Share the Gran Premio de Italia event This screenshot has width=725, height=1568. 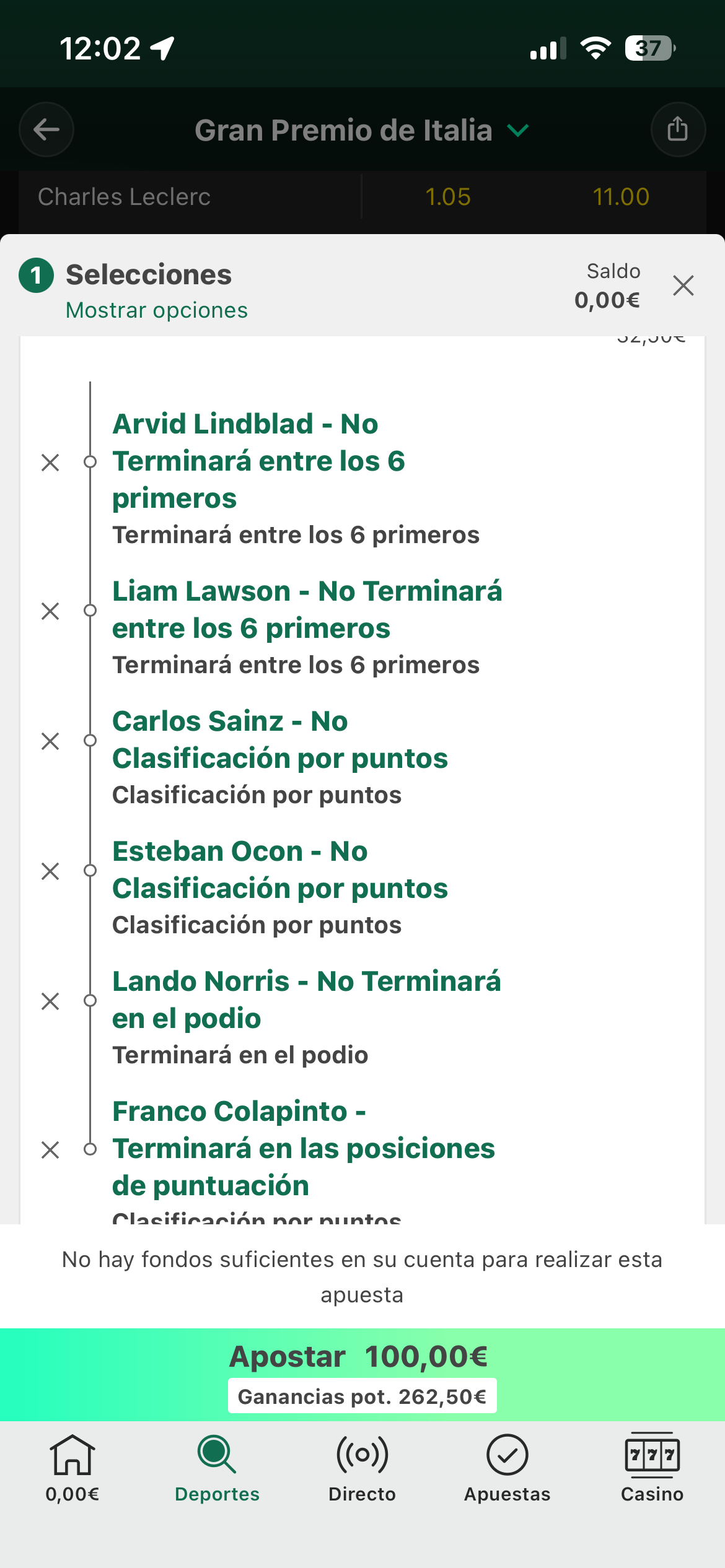(x=678, y=129)
